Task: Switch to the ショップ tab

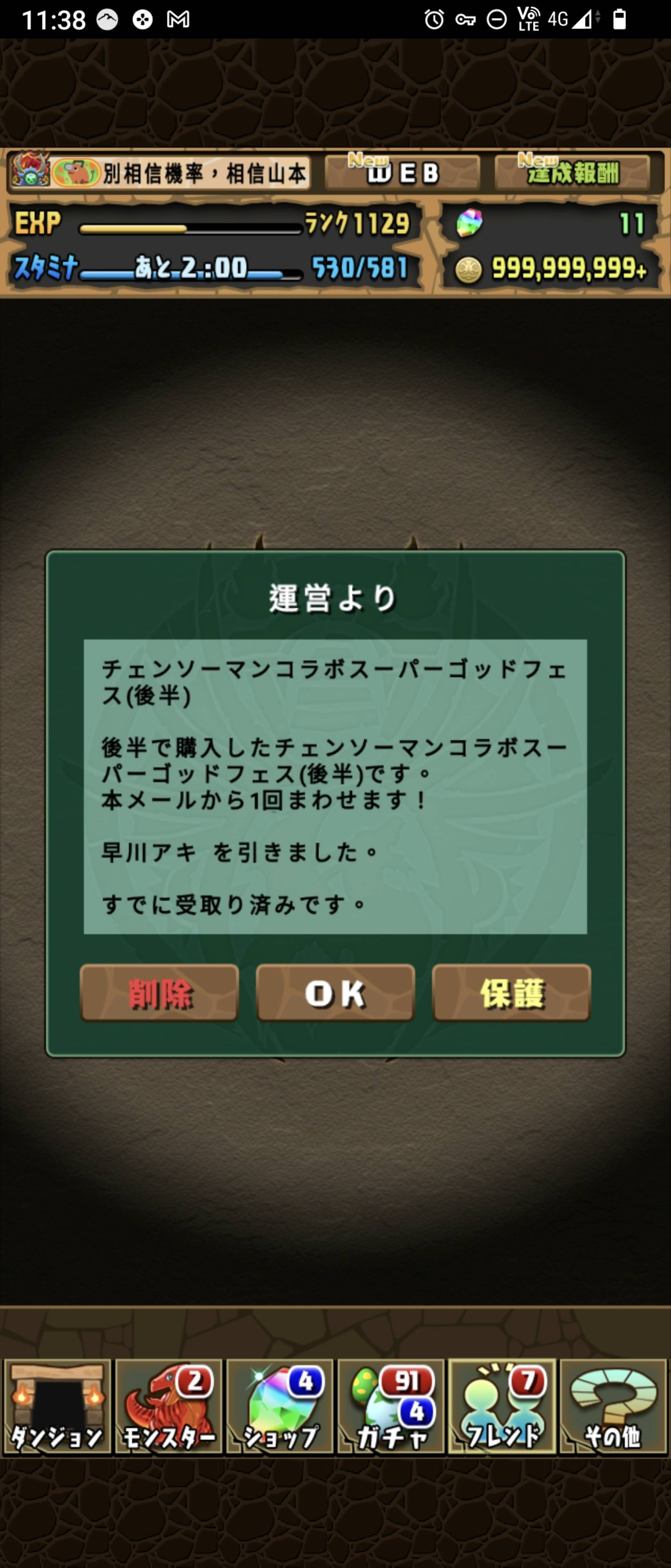Action: [280, 1407]
